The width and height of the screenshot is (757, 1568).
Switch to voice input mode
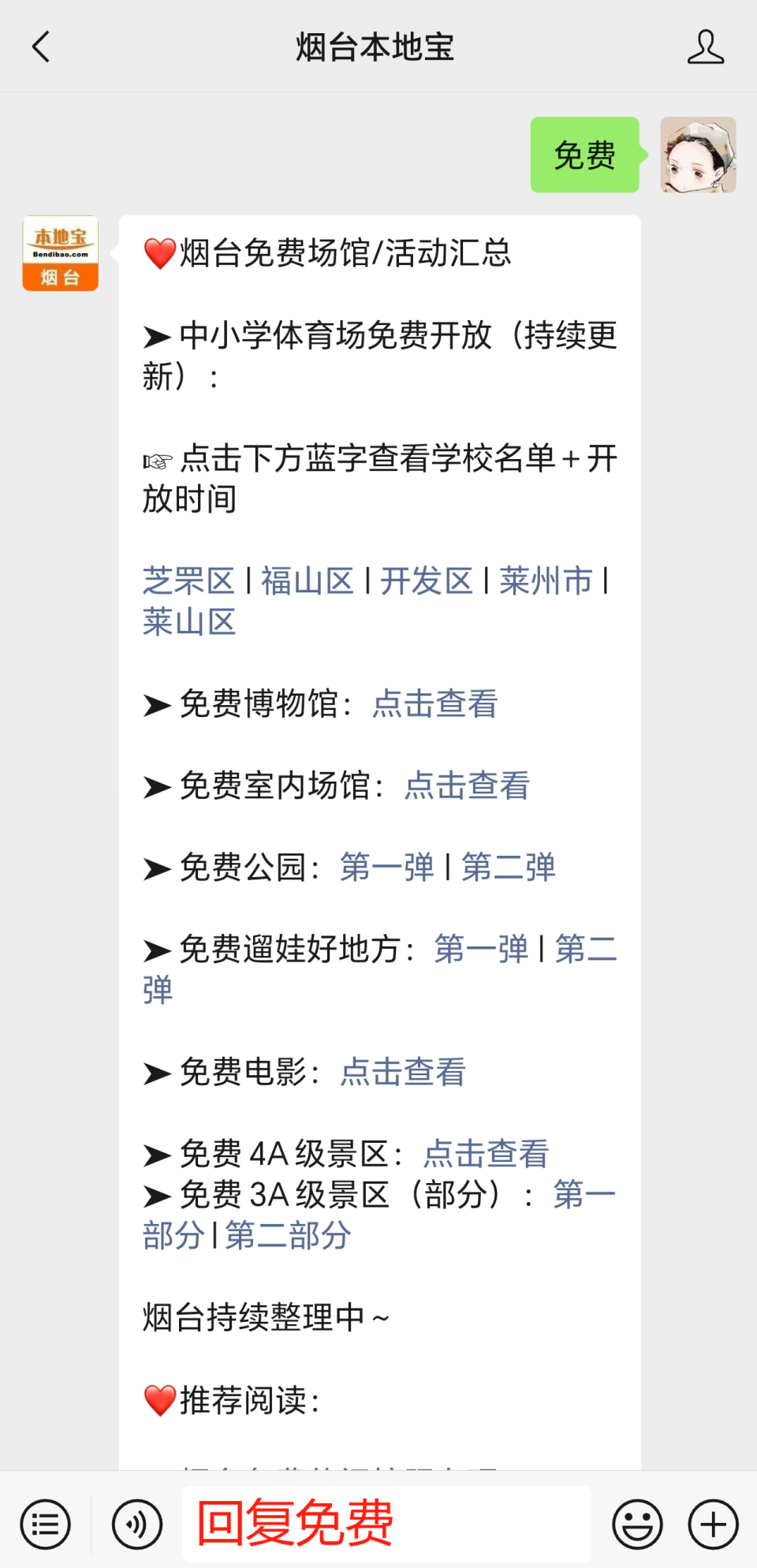136,1524
